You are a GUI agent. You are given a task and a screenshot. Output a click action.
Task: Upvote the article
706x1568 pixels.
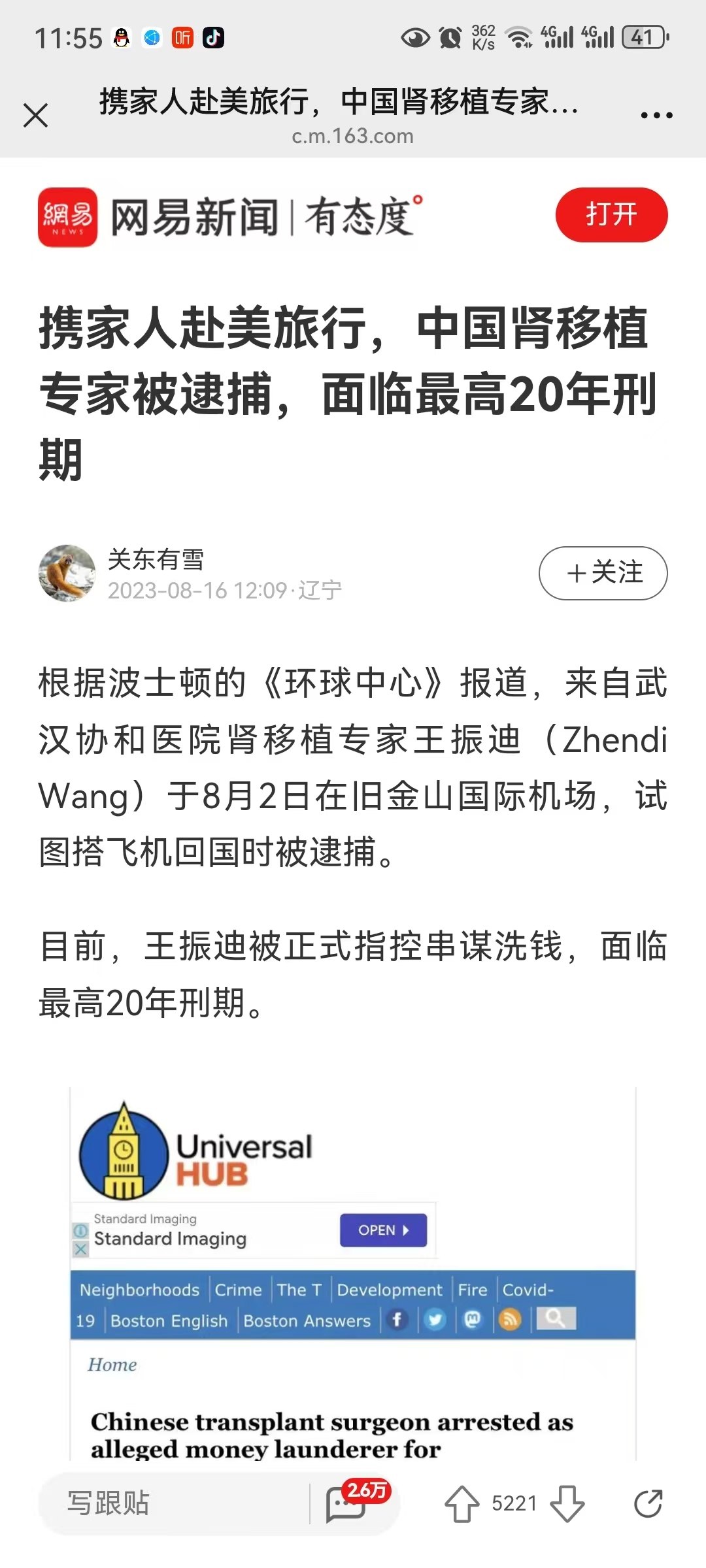tap(462, 1503)
